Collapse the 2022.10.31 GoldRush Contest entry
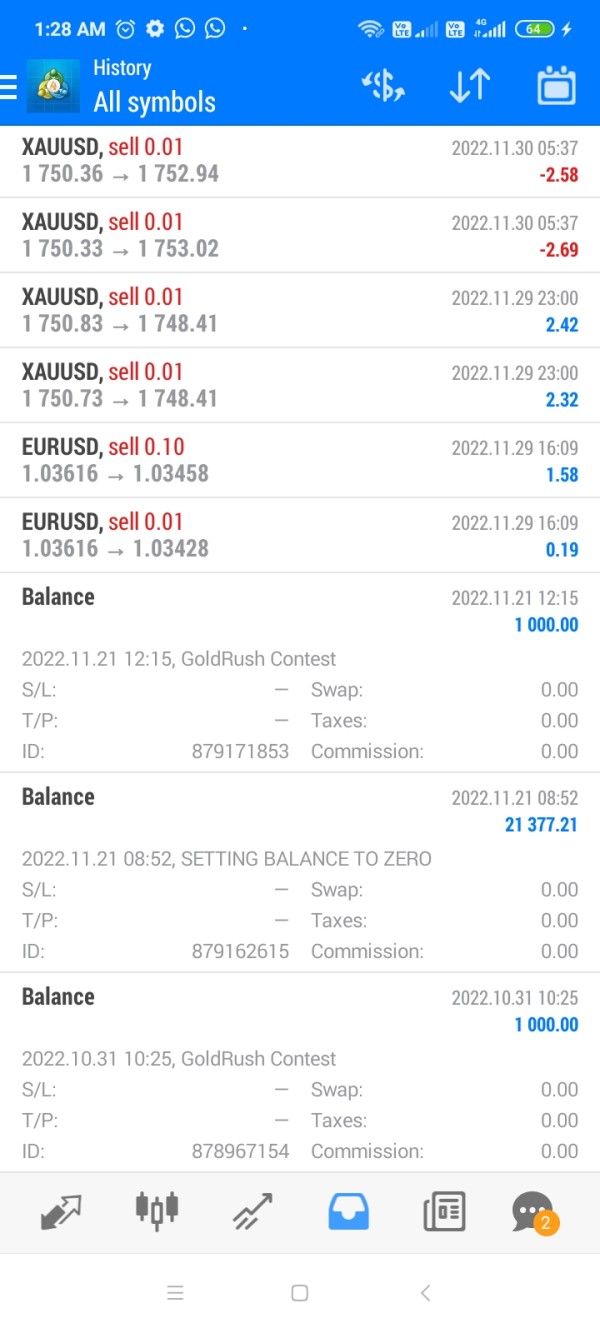Viewport: 600px width, 1333px height. point(300,1010)
